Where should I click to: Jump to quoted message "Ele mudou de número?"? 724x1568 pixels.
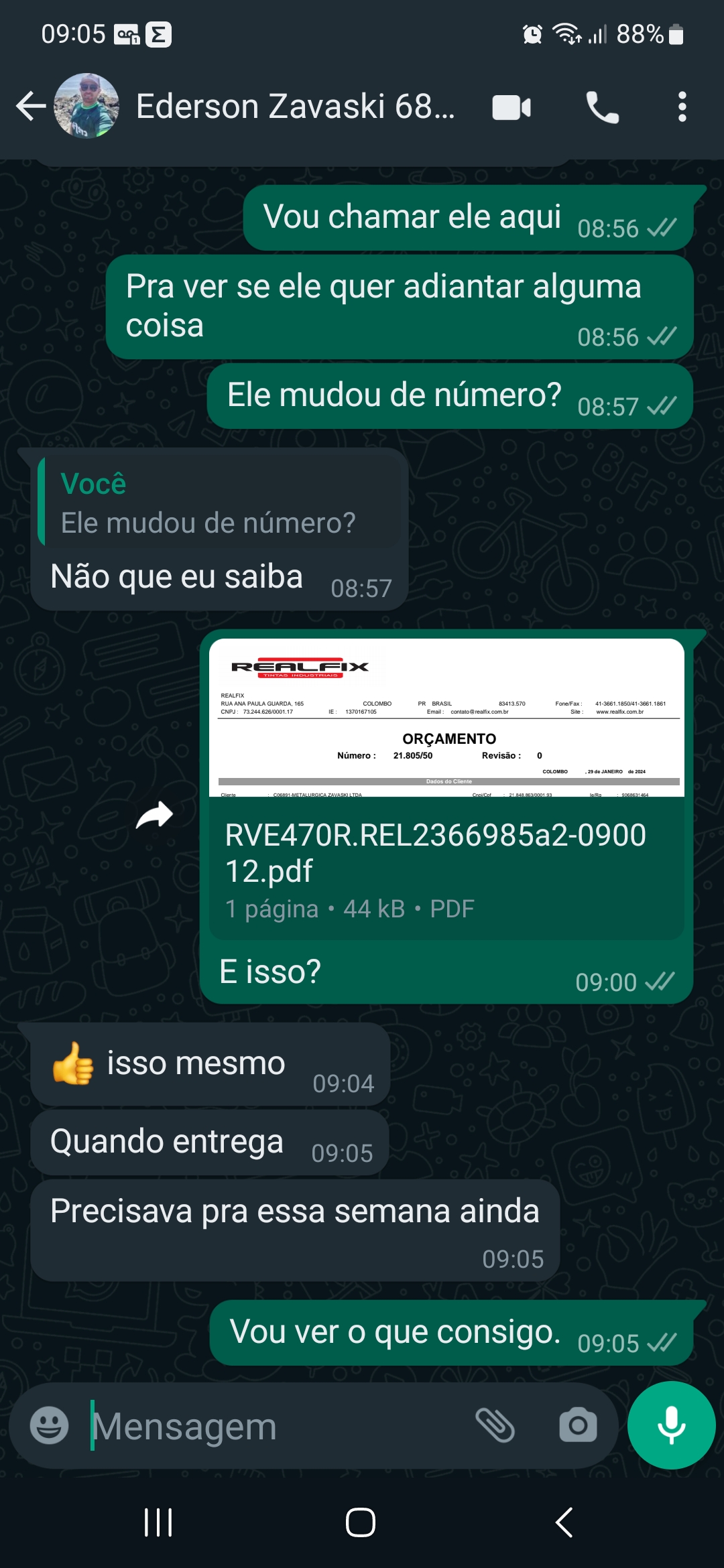(219, 503)
